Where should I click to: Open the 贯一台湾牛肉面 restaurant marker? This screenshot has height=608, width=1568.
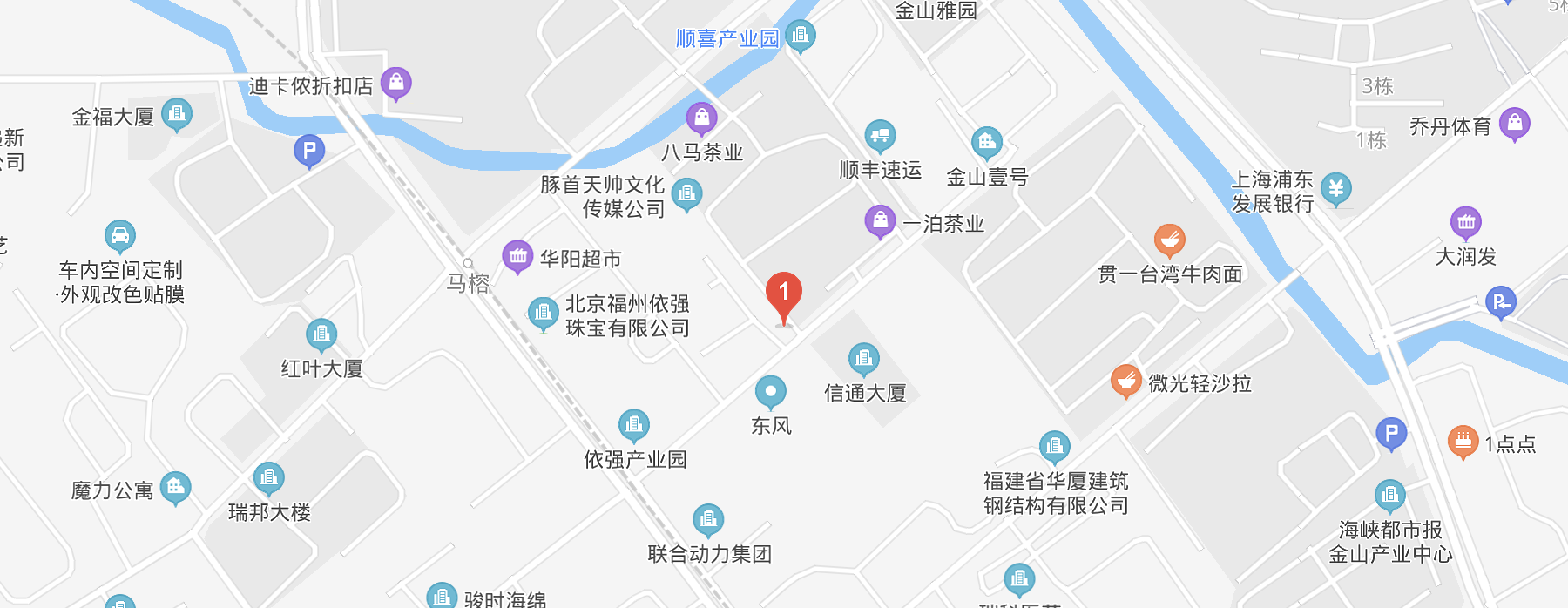click(1169, 240)
